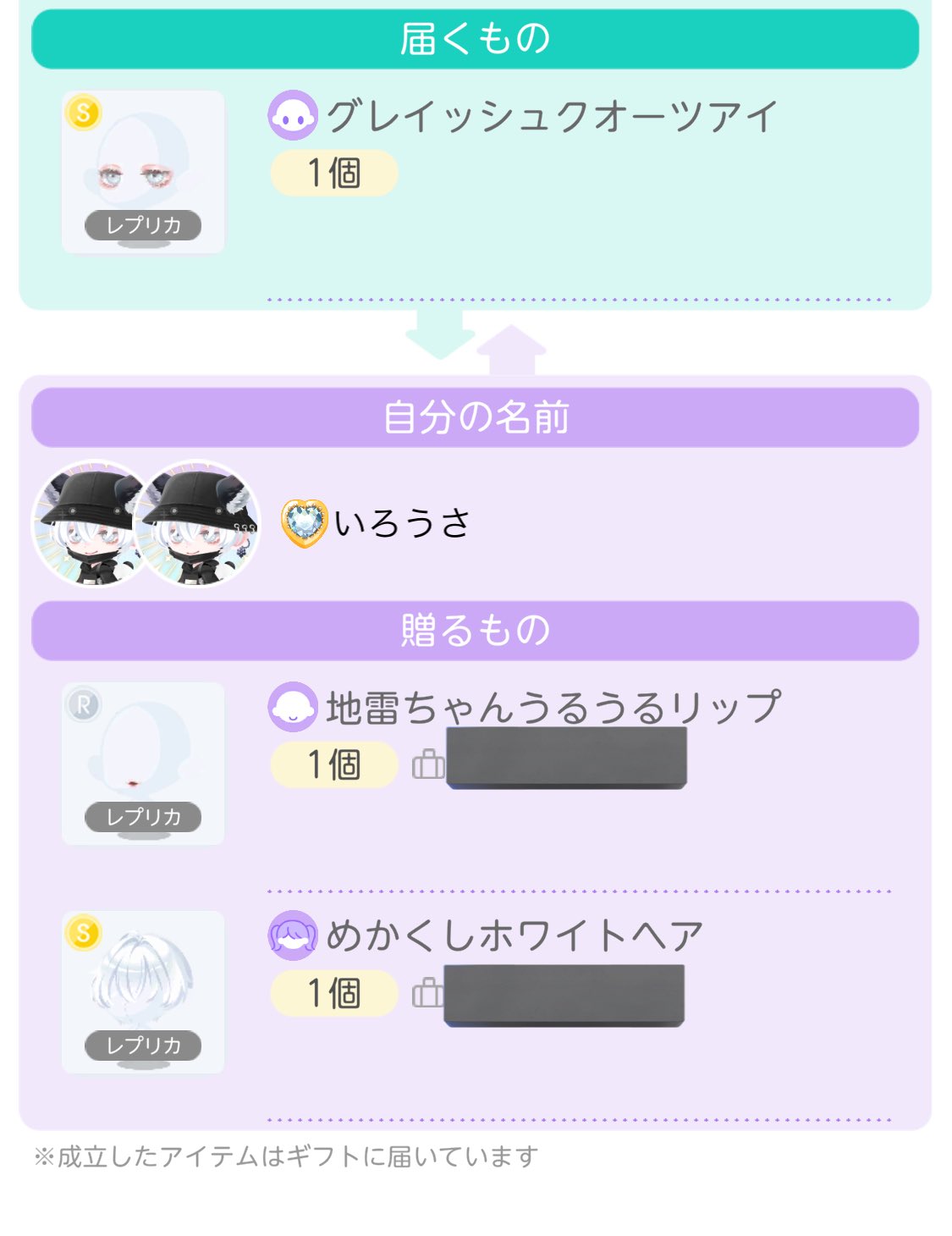Open the 地雷ちゃんうるうるリップ item thumbnail
The height and width of the screenshot is (1236, 952).
tap(143, 764)
